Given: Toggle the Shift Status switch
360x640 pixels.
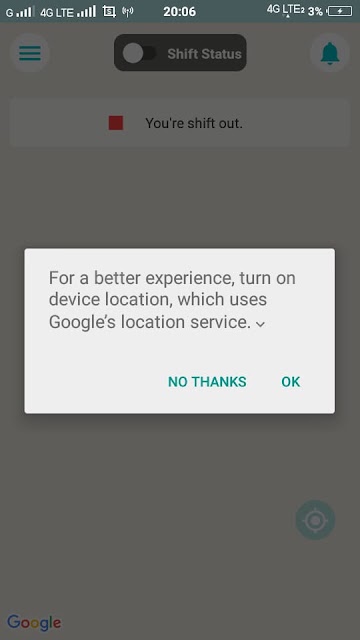Looking at the screenshot, I should tap(140, 53).
